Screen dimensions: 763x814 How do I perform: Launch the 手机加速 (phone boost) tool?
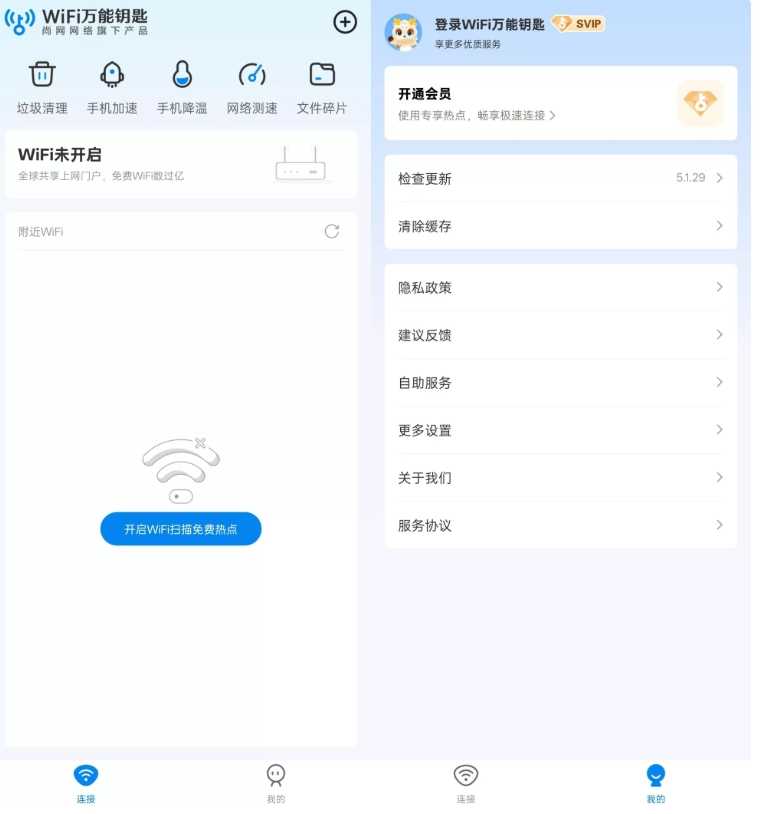(111, 85)
